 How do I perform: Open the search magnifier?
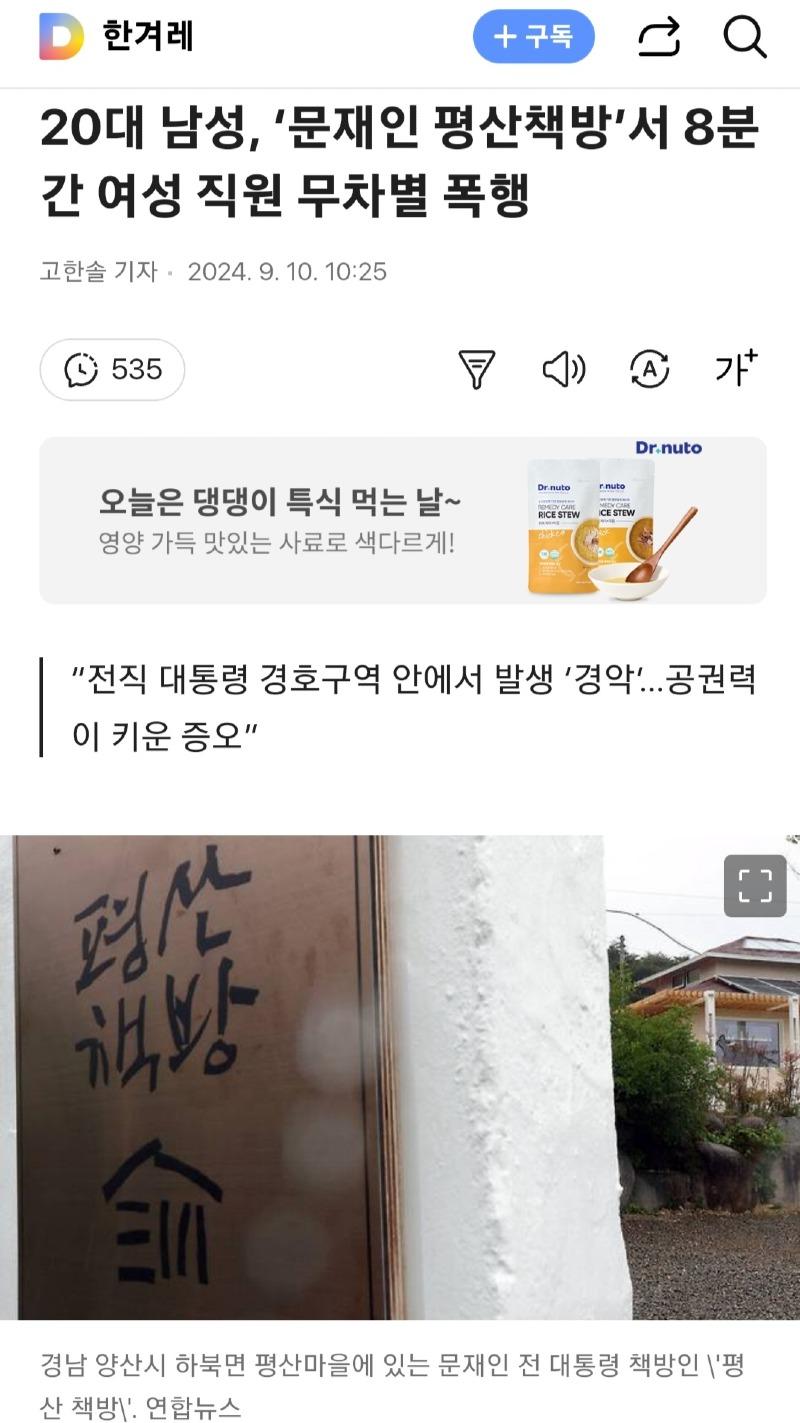tap(744, 38)
